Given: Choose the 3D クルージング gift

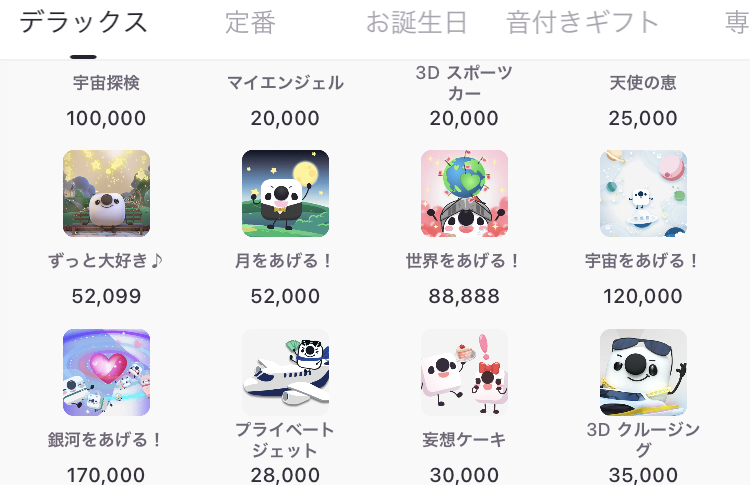Looking at the screenshot, I should (x=643, y=373).
